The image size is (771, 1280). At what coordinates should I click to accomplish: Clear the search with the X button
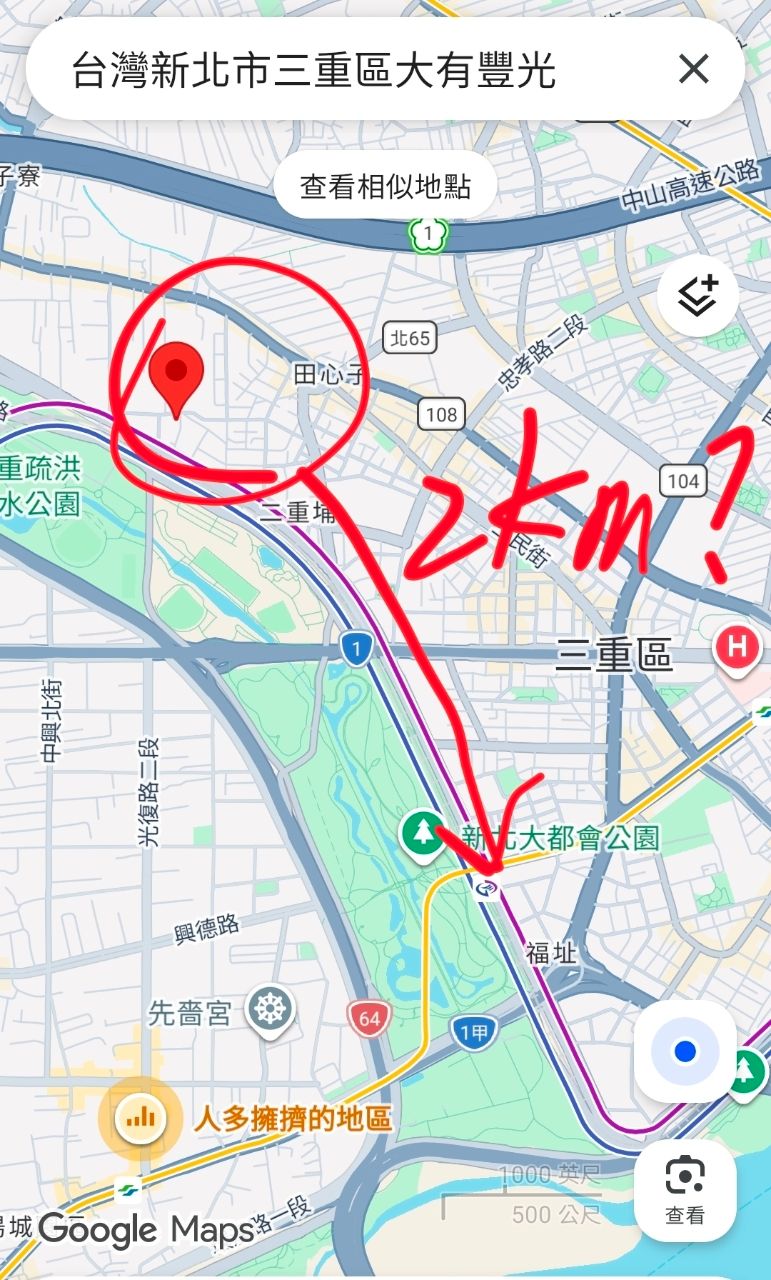pos(693,70)
